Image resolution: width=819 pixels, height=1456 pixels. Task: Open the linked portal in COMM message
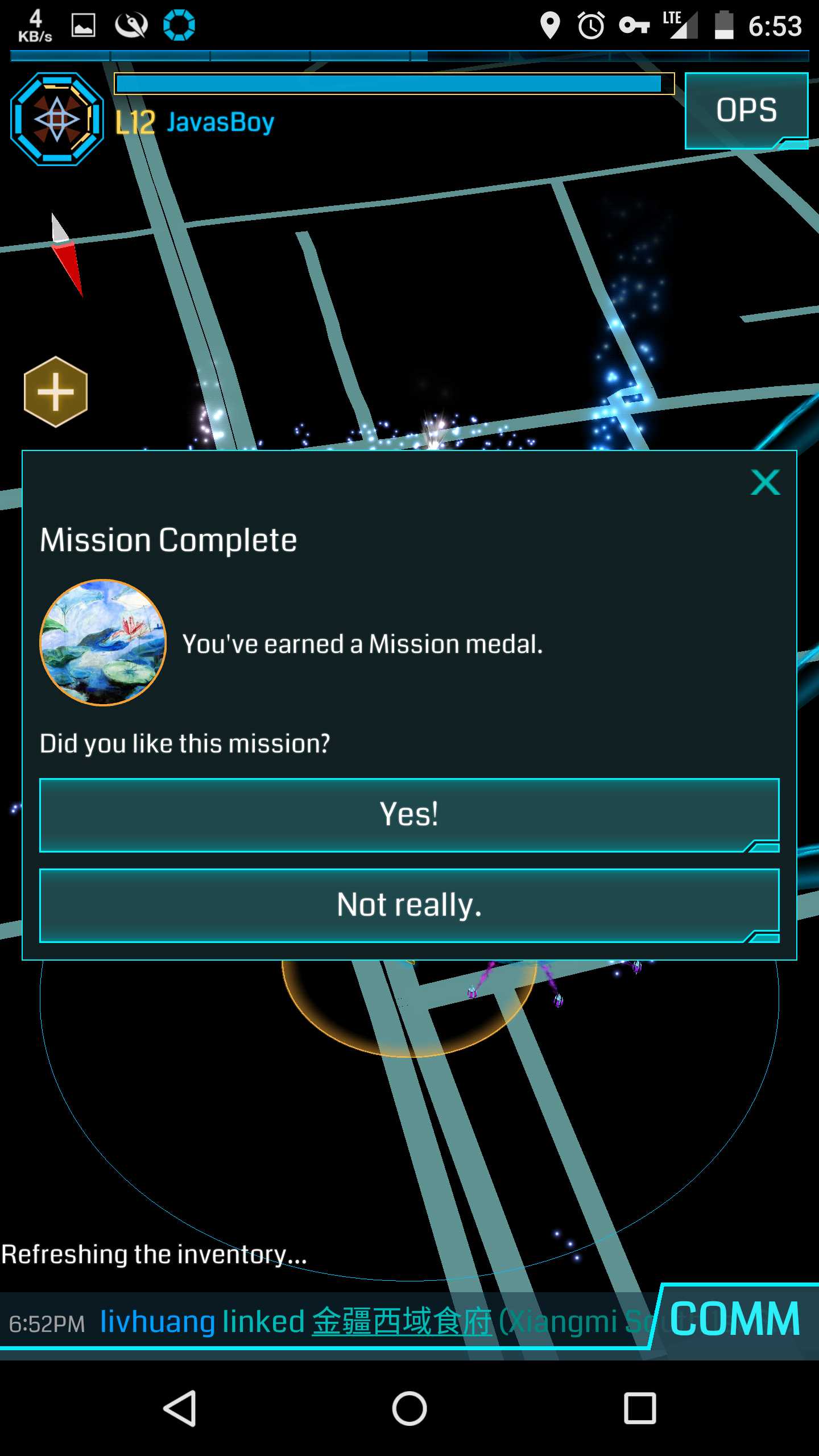tap(402, 1322)
